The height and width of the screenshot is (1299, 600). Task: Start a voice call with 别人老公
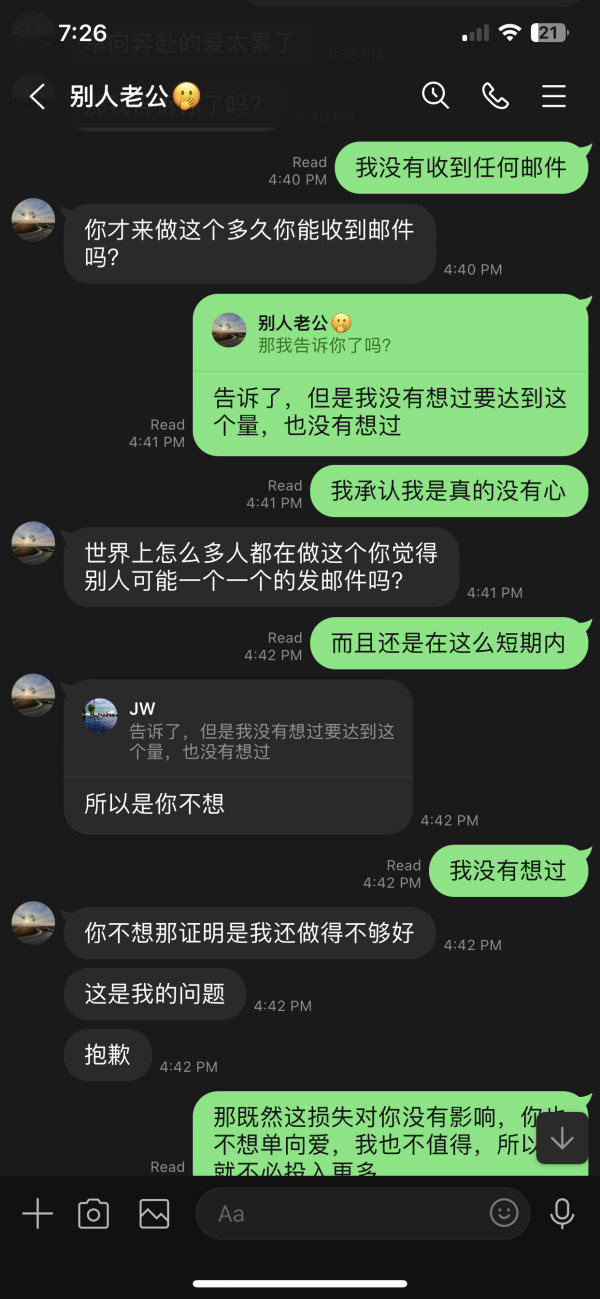pyautogui.click(x=495, y=95)
